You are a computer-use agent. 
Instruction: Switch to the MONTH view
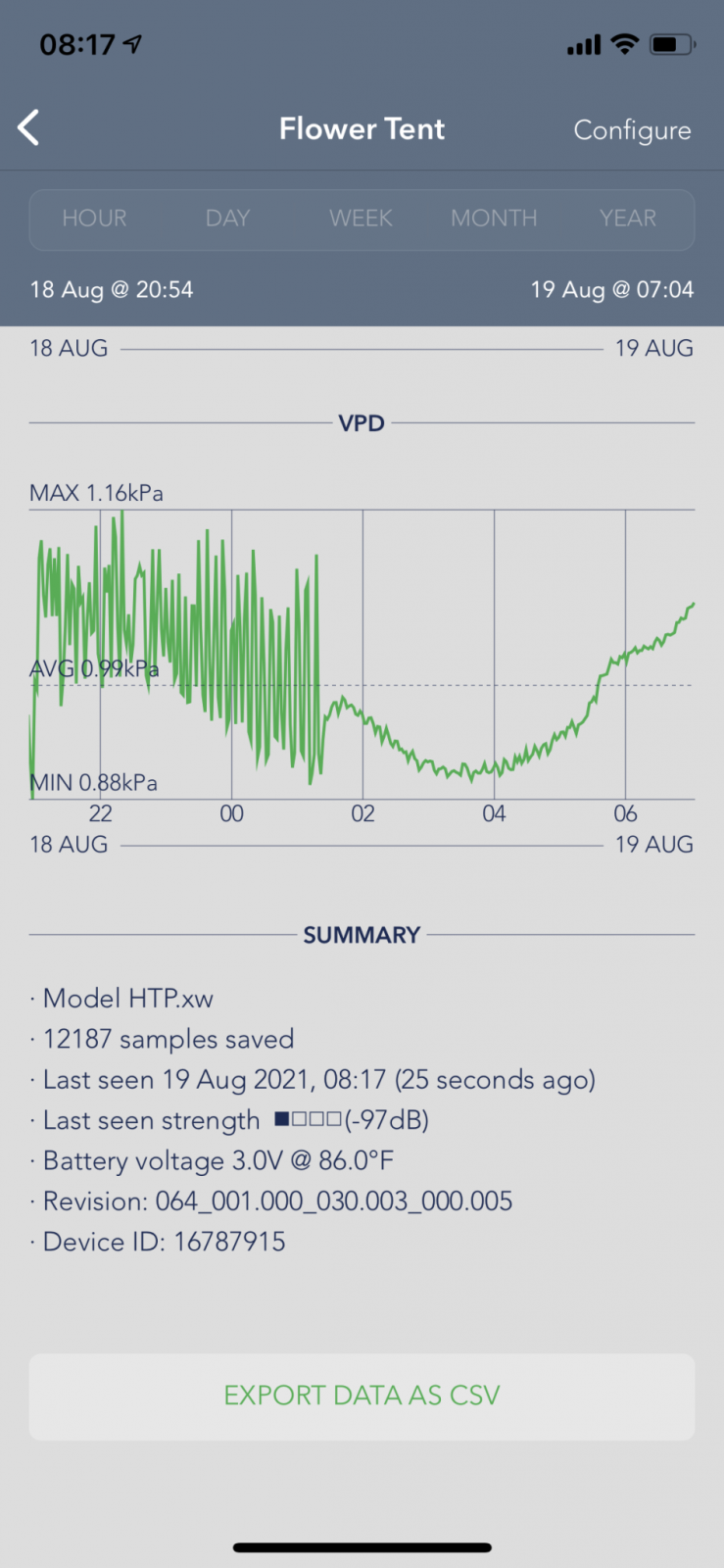[x=494, y=219]
